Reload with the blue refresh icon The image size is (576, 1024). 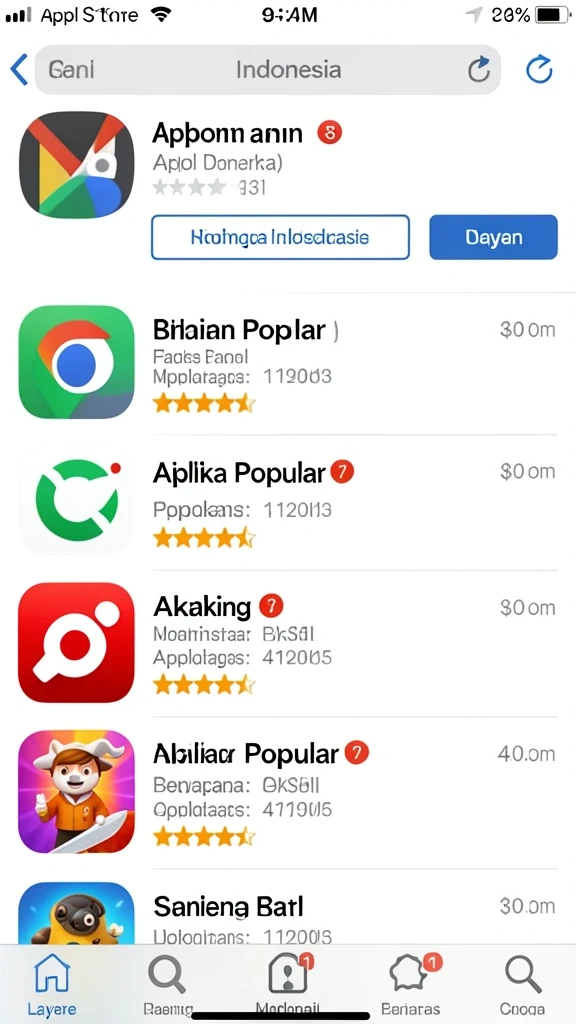pos(539,69)
